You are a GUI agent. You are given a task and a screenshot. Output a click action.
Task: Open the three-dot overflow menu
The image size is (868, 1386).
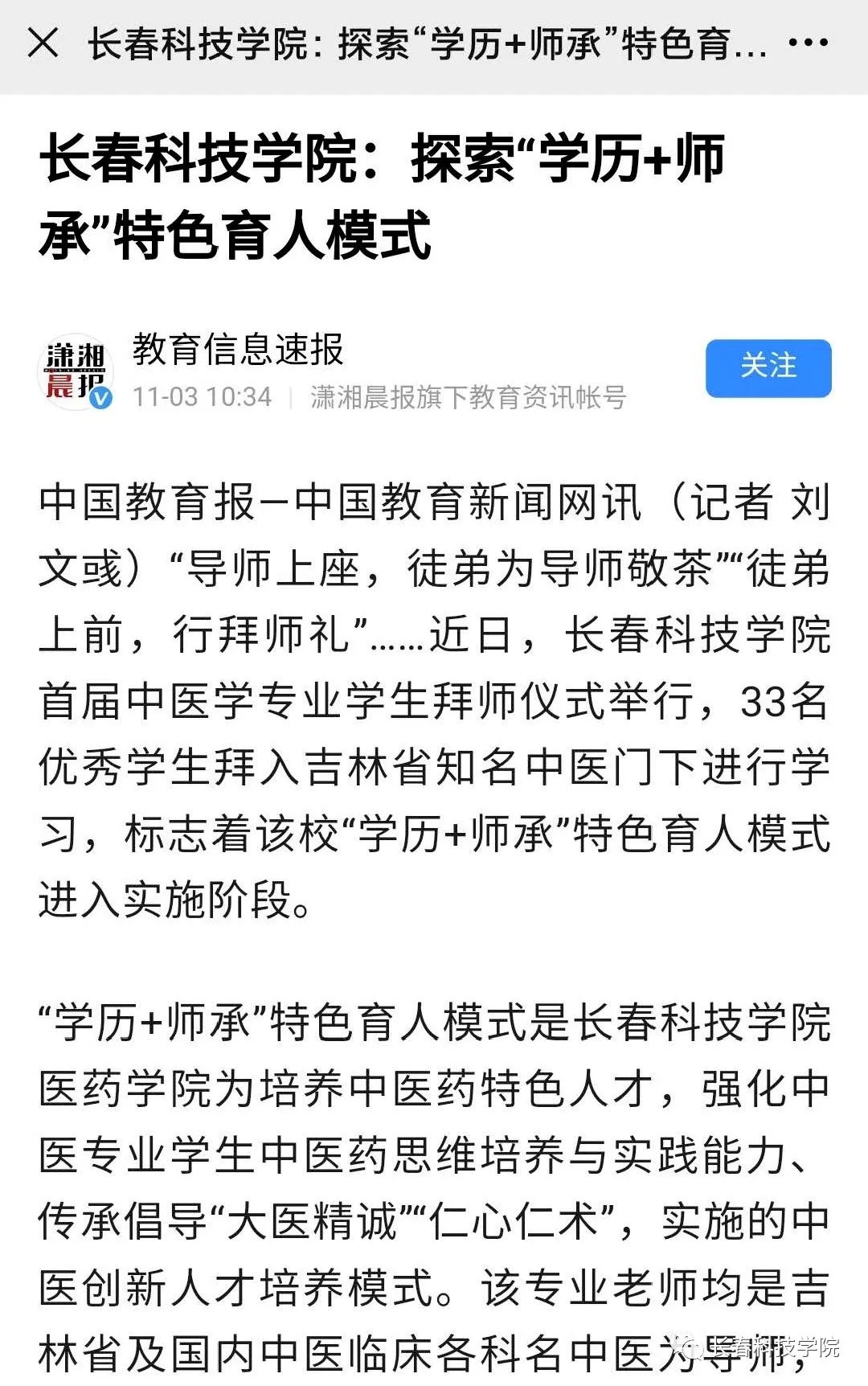807,43
